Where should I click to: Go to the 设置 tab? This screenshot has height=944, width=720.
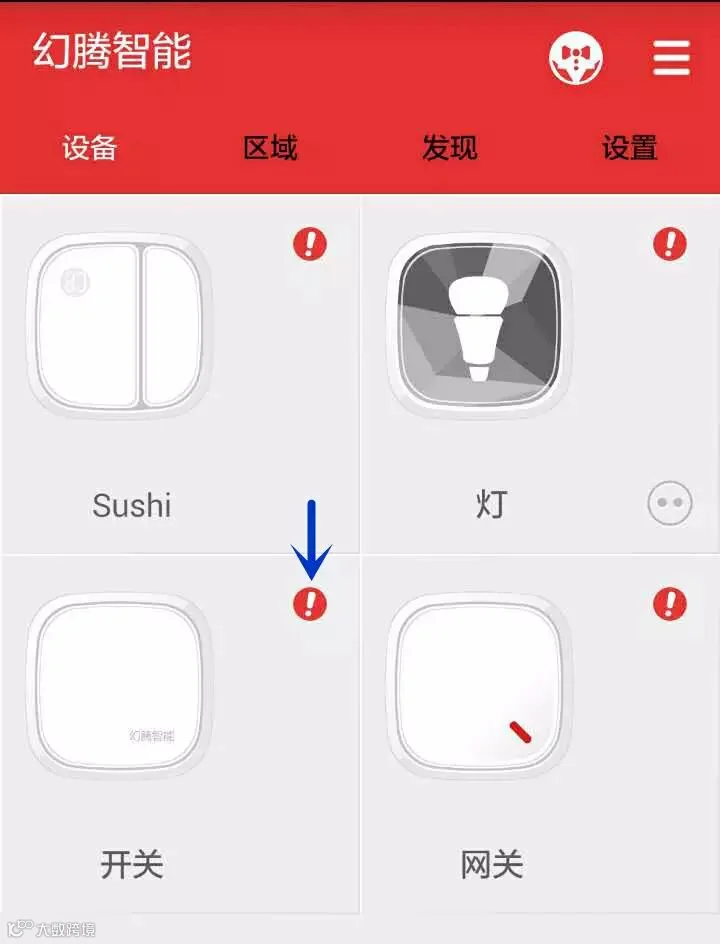click(630, 148)
